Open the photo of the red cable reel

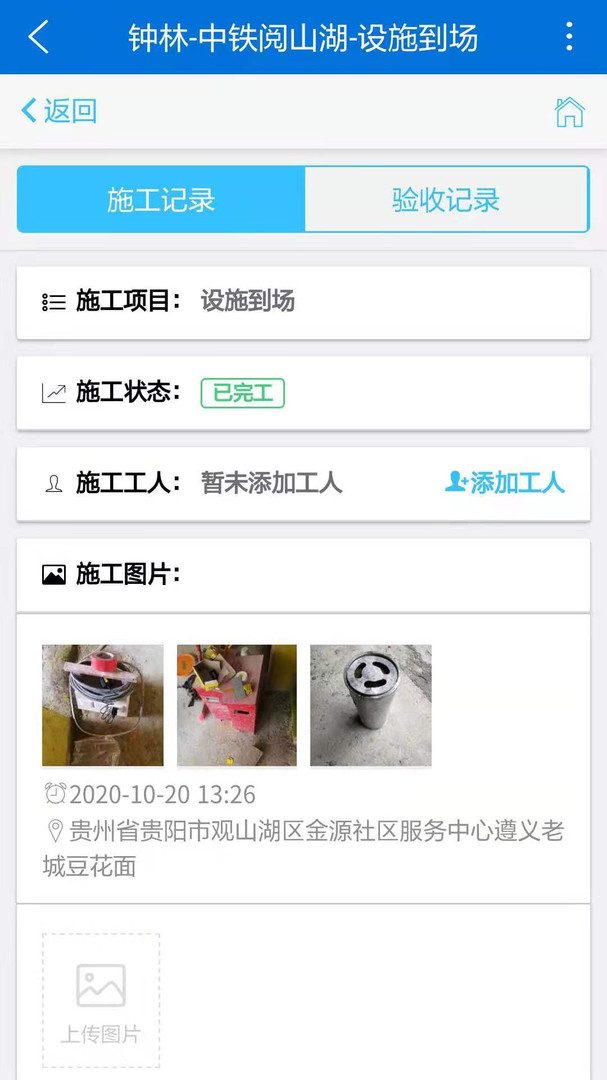(x=102, y=705)
